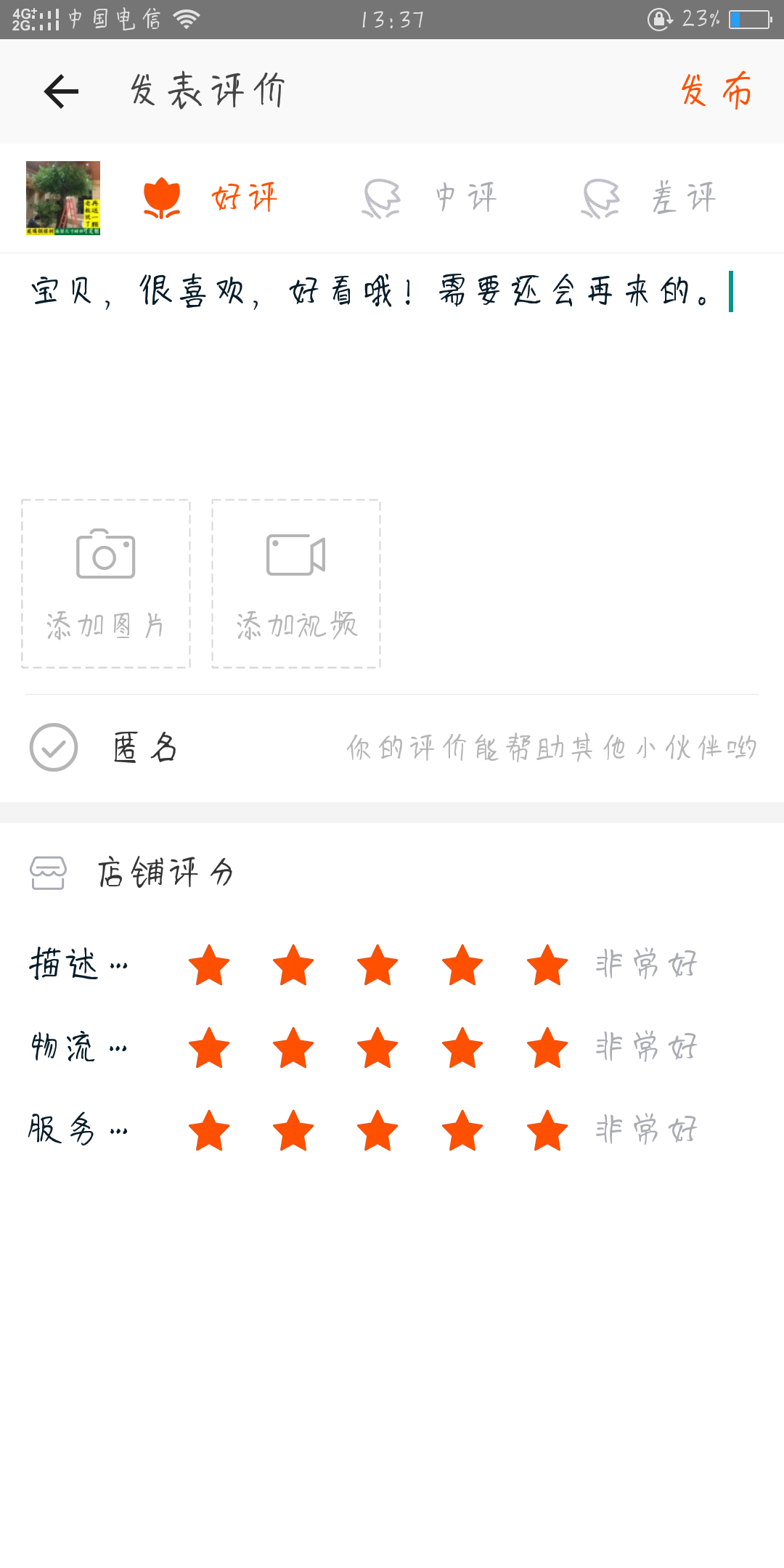Set the 服务 rating to five stars
Screen dimensions: 784x1568
[547, 1130]
